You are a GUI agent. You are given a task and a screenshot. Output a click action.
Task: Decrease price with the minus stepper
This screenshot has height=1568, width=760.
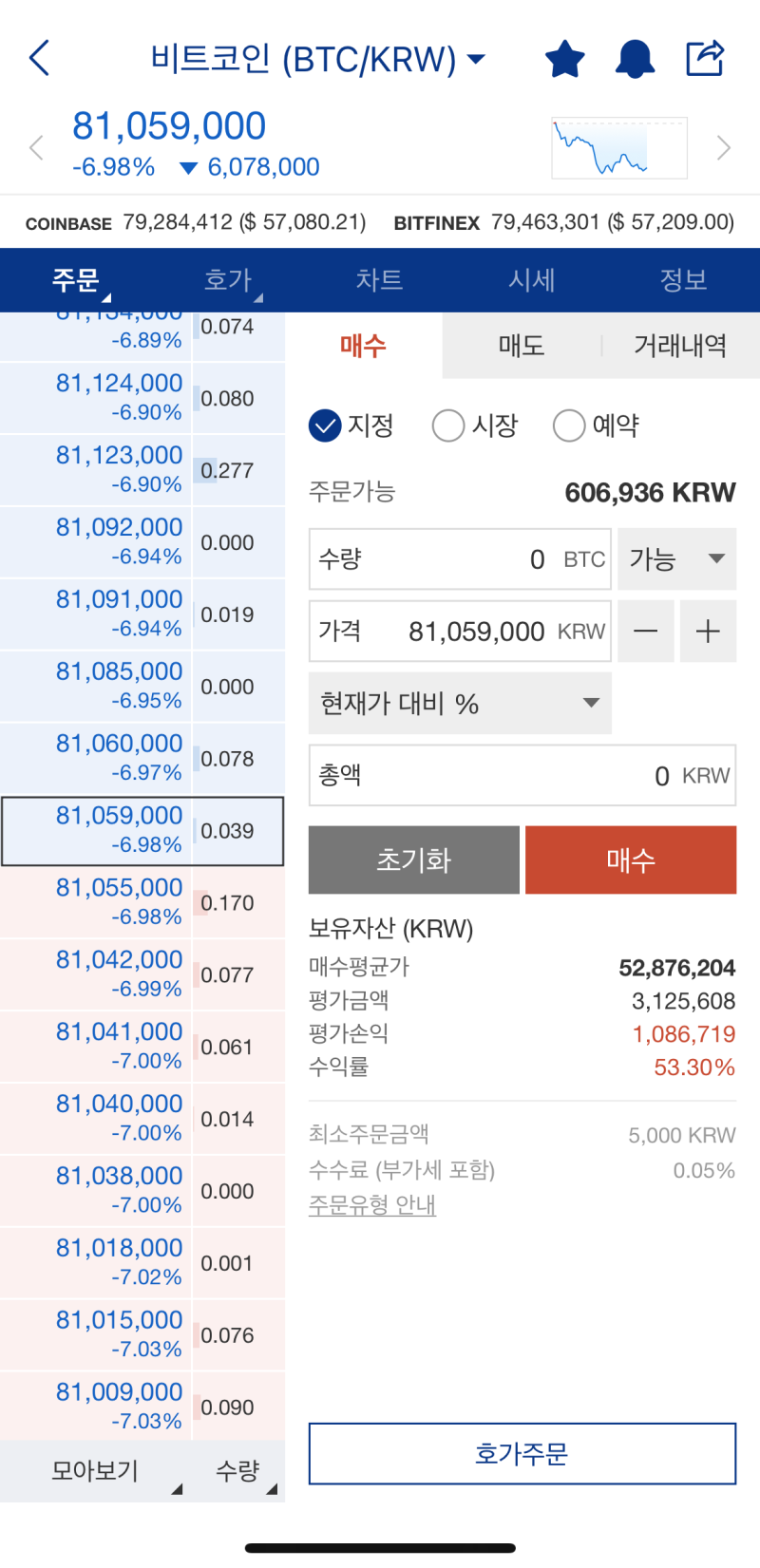[x=646, y=632]
